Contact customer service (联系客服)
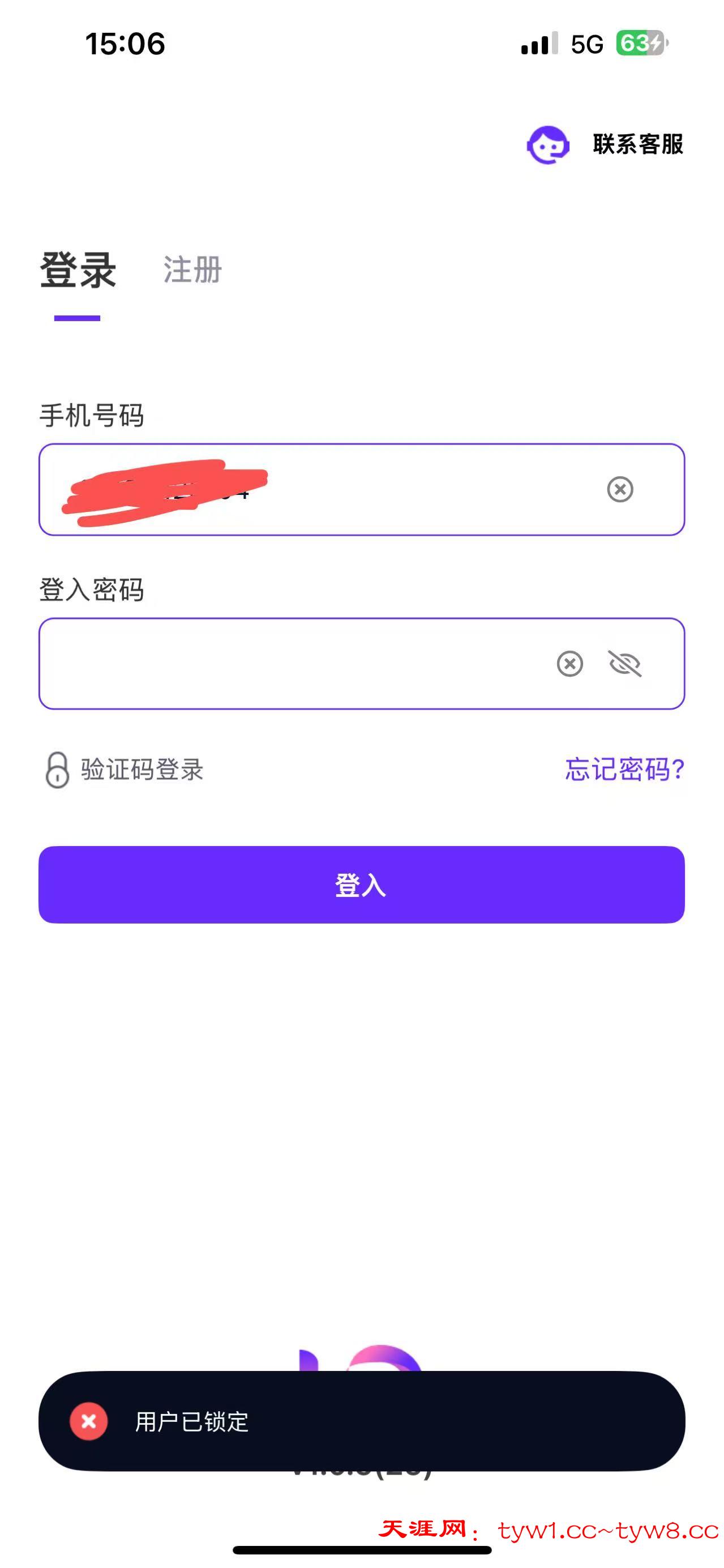This screenshot has width=724, height=1568. point(605,145)
